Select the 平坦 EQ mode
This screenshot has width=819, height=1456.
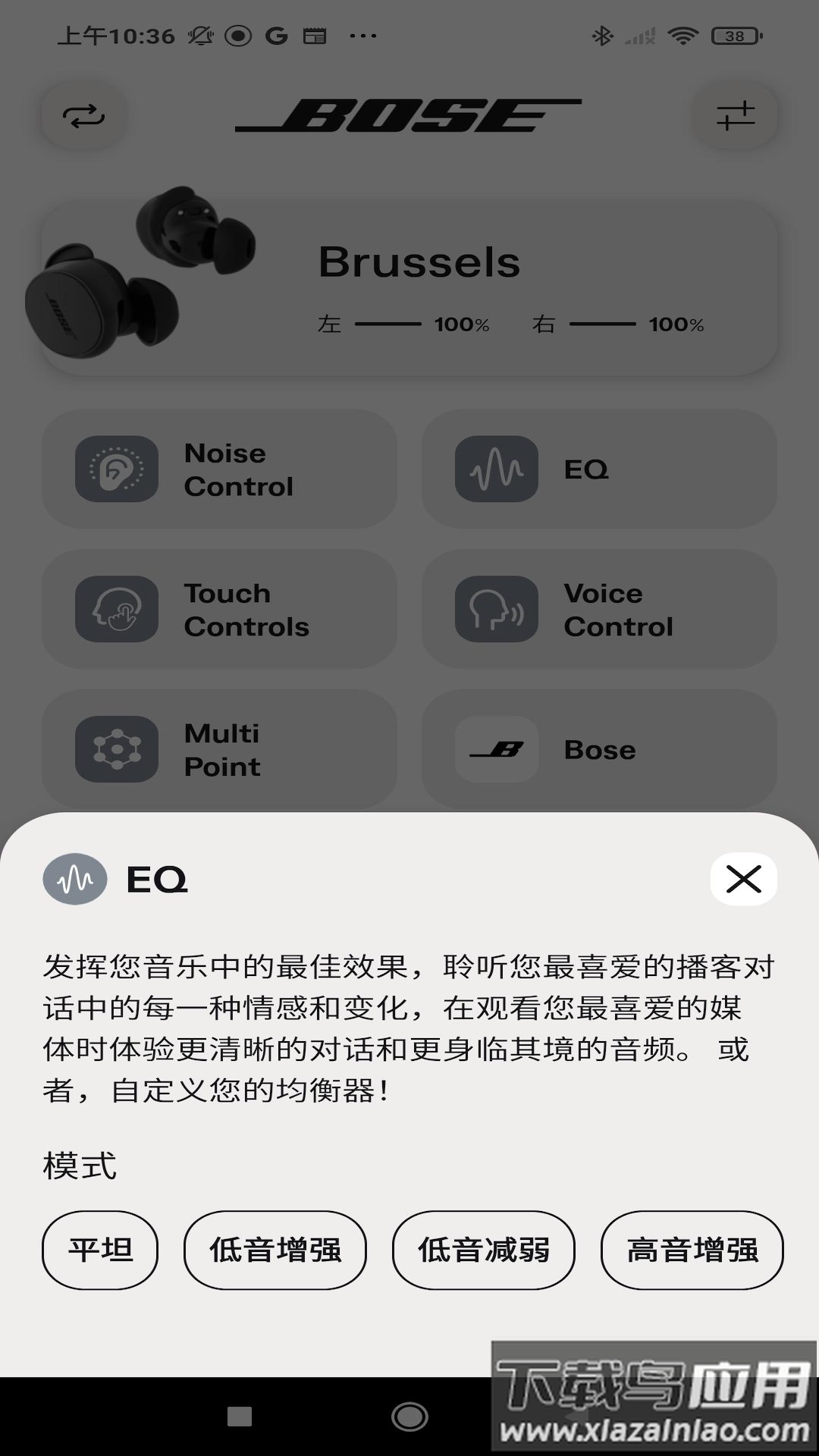(100, 1250)
